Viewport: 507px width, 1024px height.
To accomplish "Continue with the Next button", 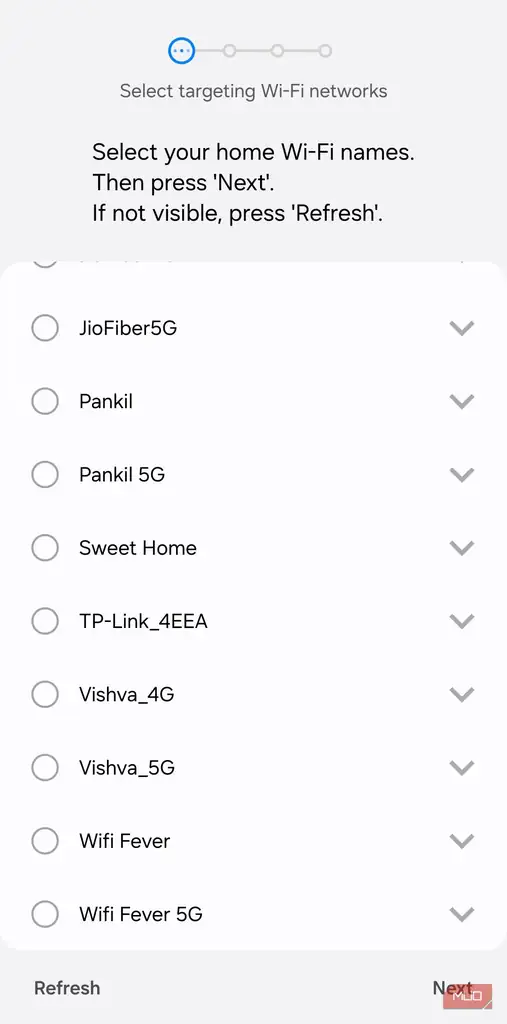I will coord(453,987).
